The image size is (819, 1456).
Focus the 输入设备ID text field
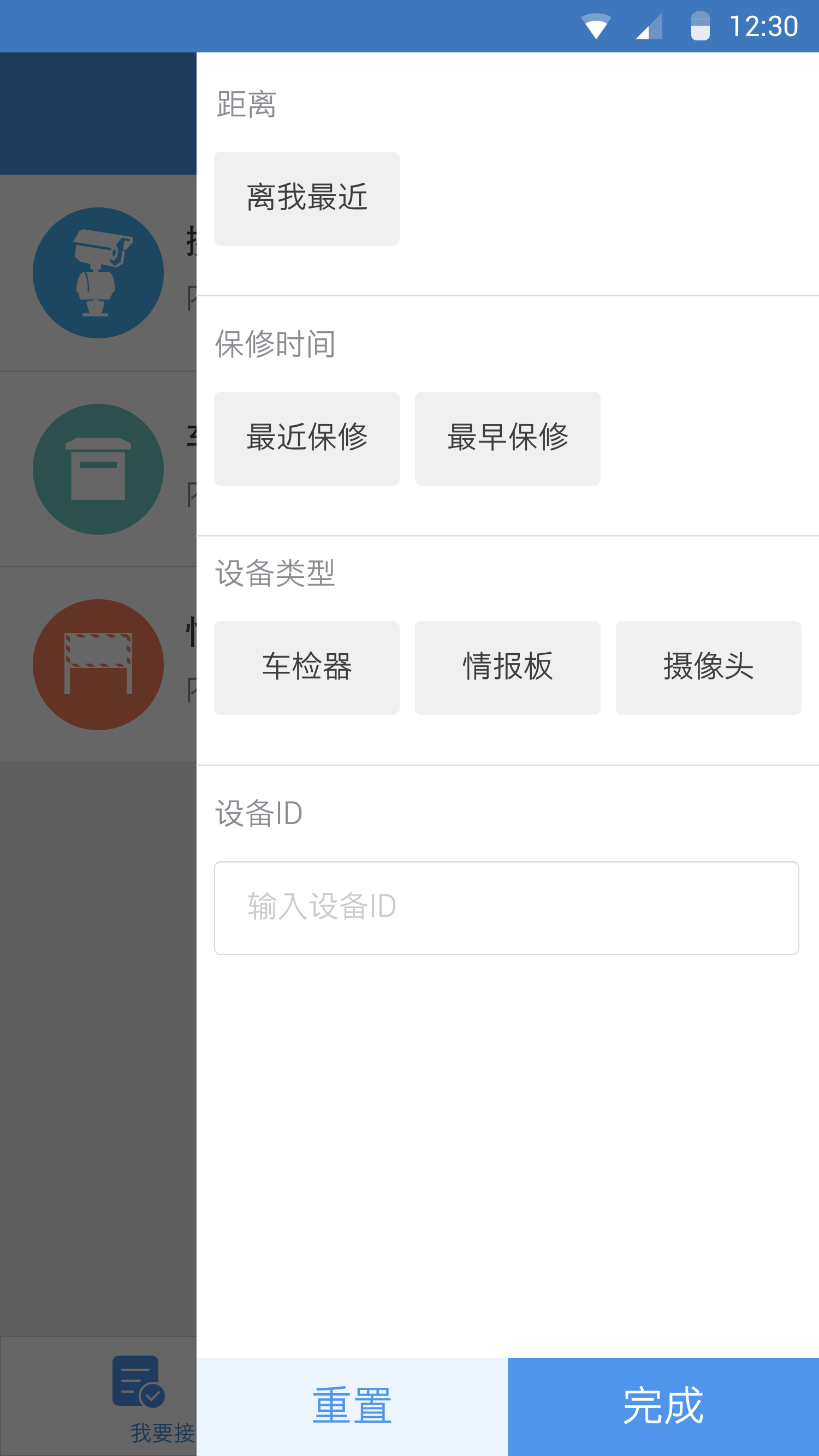(506, 908)
